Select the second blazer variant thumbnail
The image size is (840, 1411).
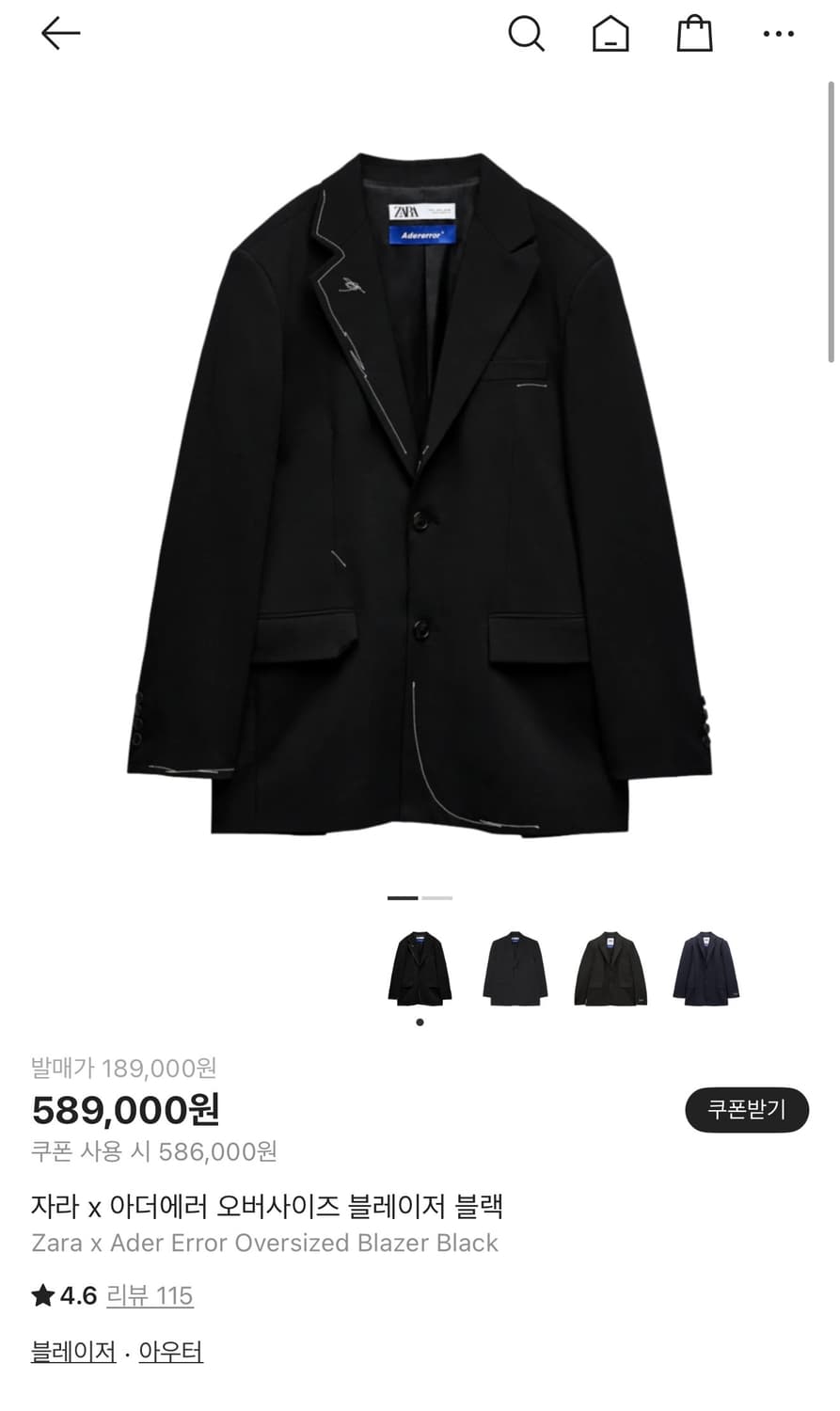click(515, 969)
